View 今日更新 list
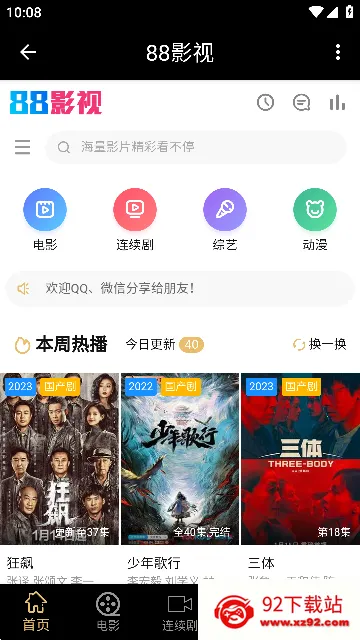This screenshot has height=640, width=360. coord(164,345)
